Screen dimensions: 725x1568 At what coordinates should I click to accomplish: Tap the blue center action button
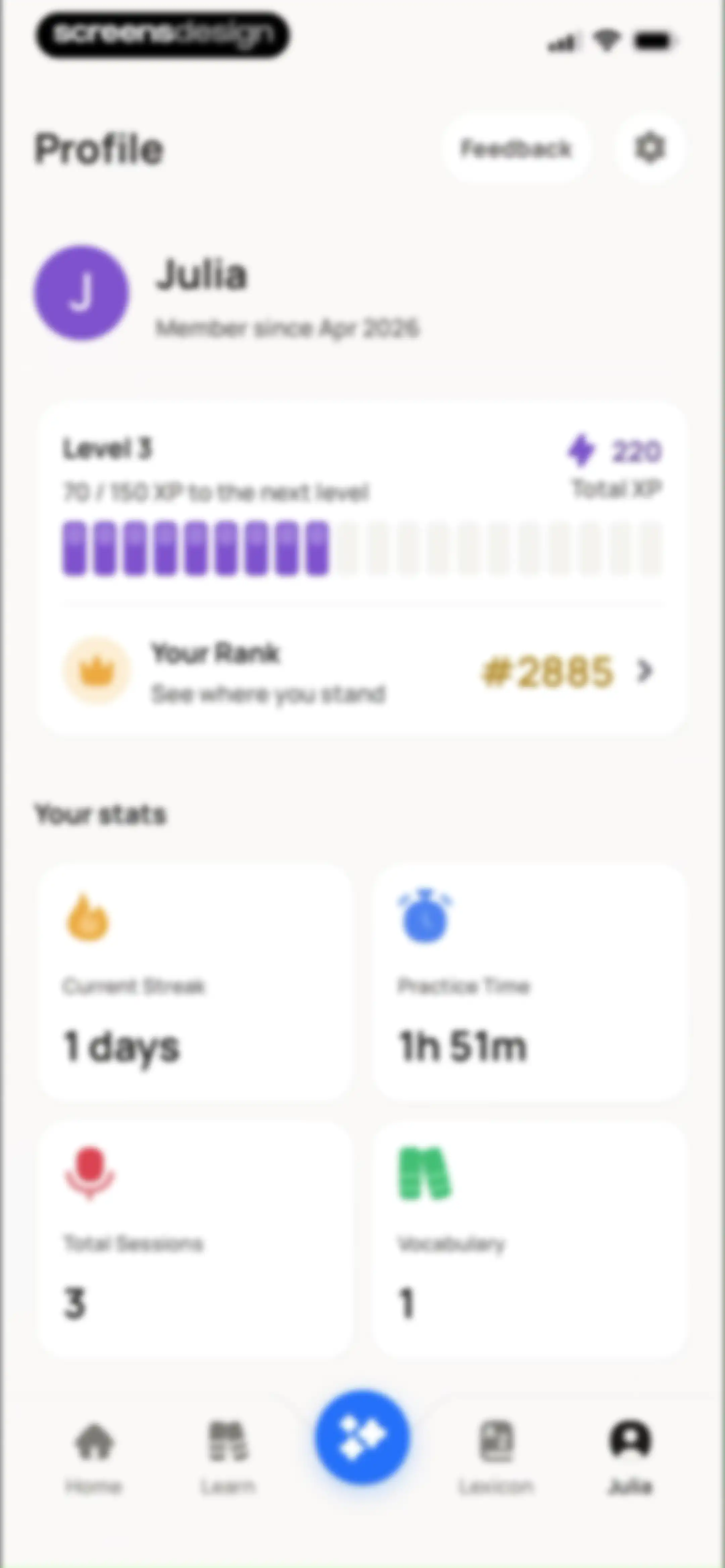362,1437
